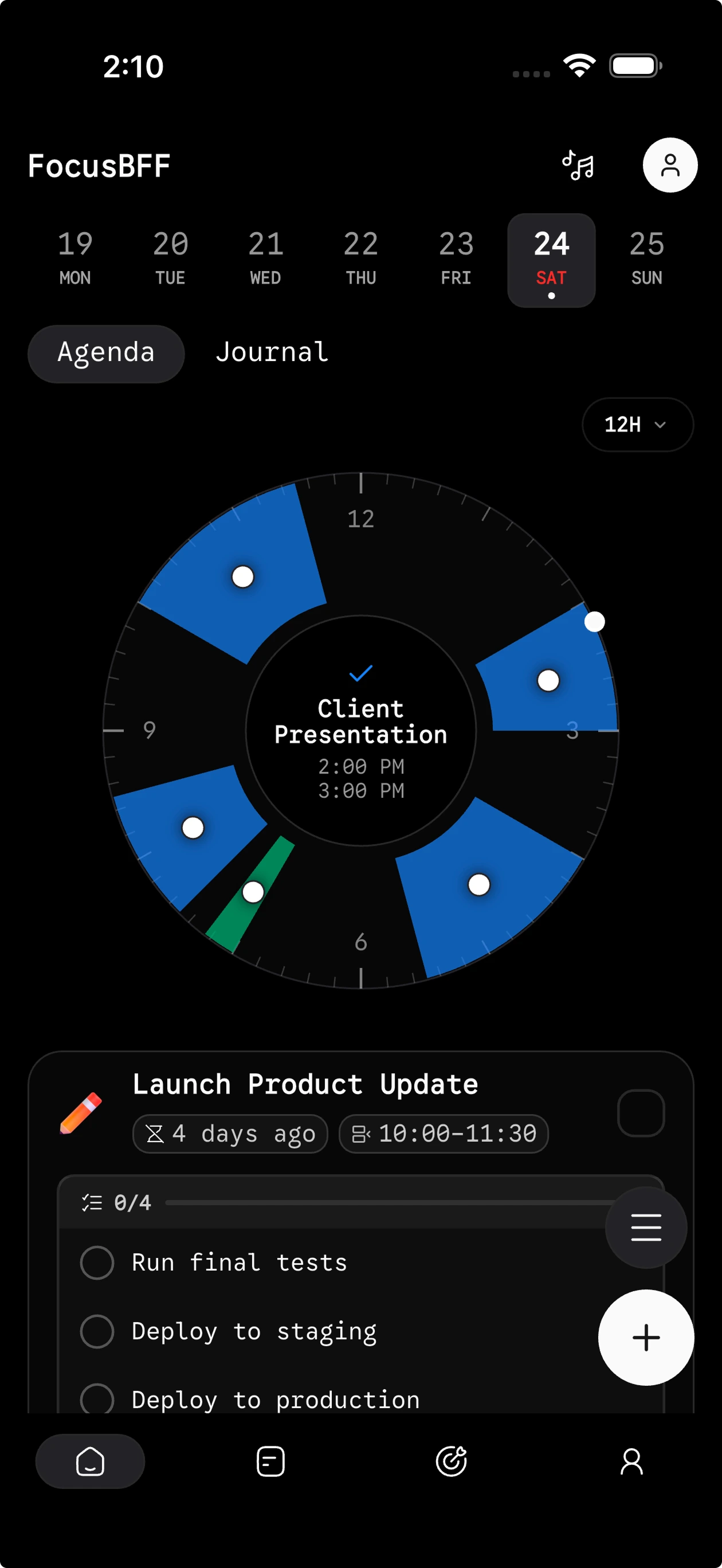This screenshot has height=1568, width=722.
Task: Open the notes tab in bottom bar
Action: pos(271,1461)
